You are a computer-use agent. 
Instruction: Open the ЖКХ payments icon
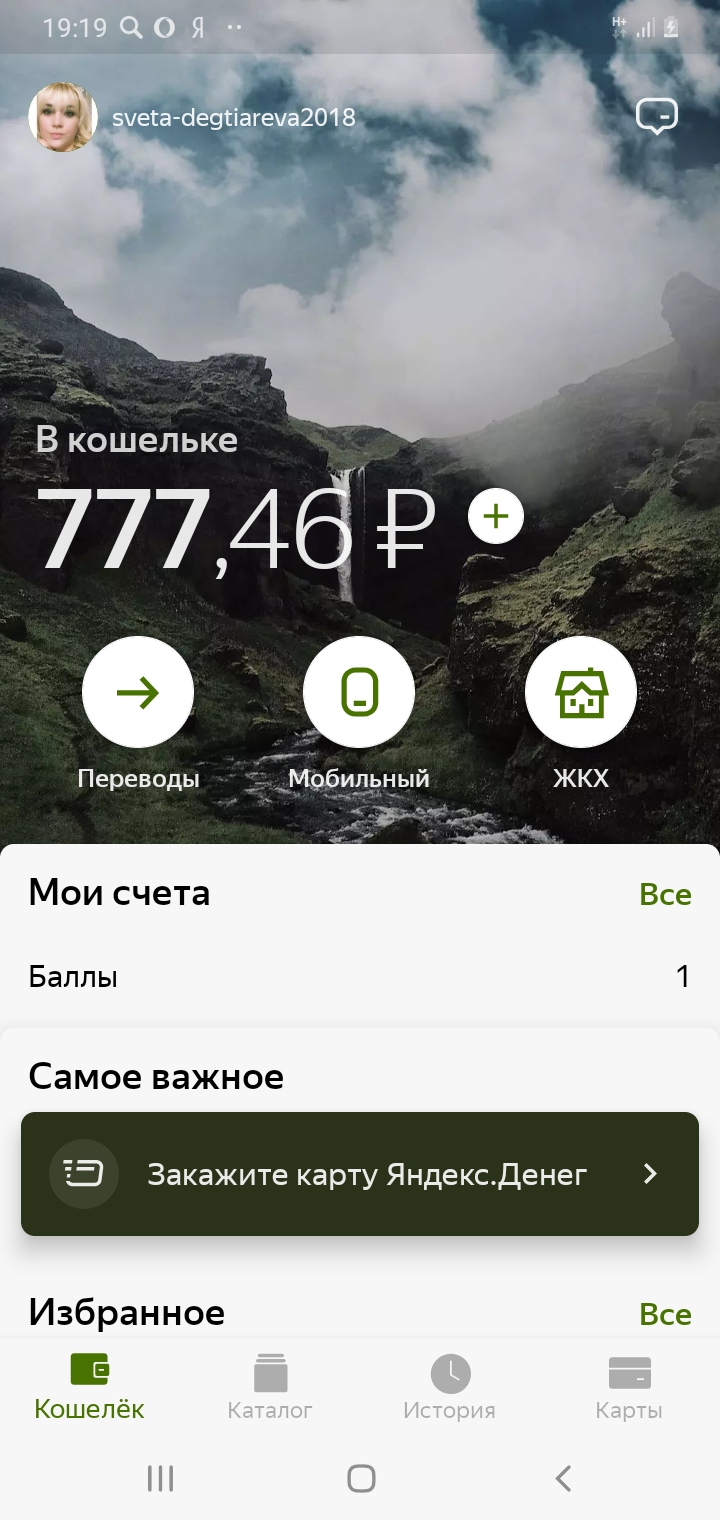(x=581, y=691)
